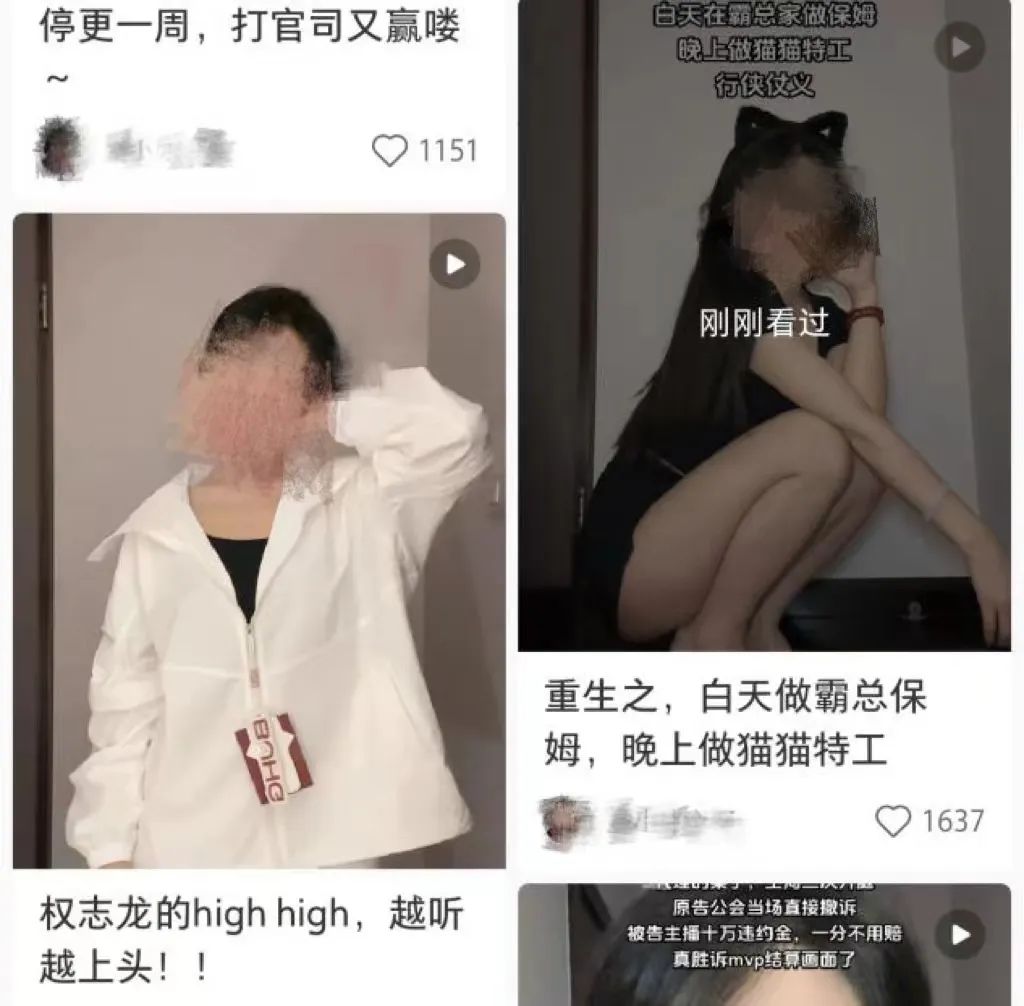This screenshot has width=1024, height=1006.
Task: Like the post 停更一周，打官司又赢喽
Action: pos(388,150)
